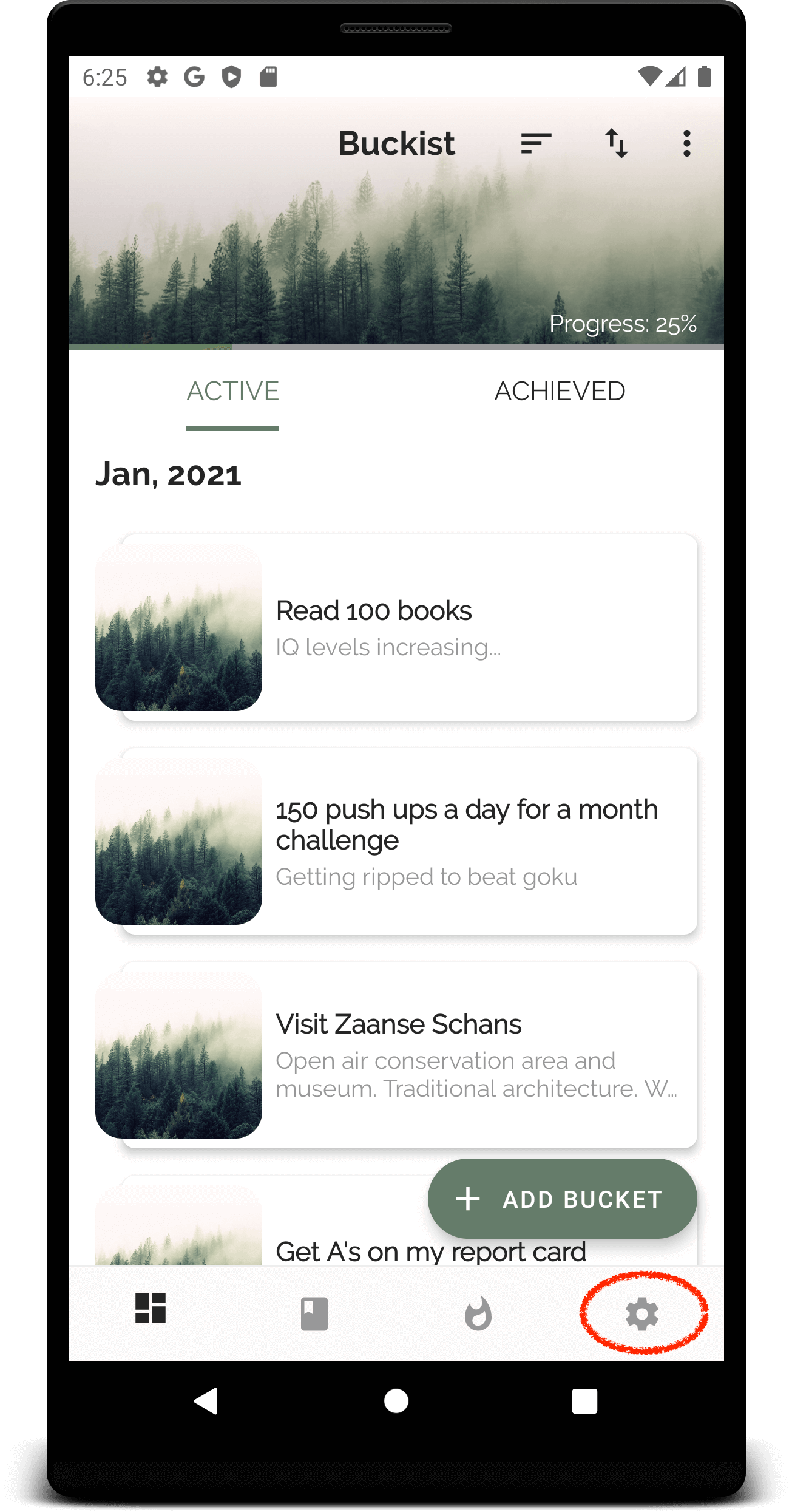View the Visit Zaanse Schans bucket
This screenshot has height=1512, width=792.
tap(396, 1055)
